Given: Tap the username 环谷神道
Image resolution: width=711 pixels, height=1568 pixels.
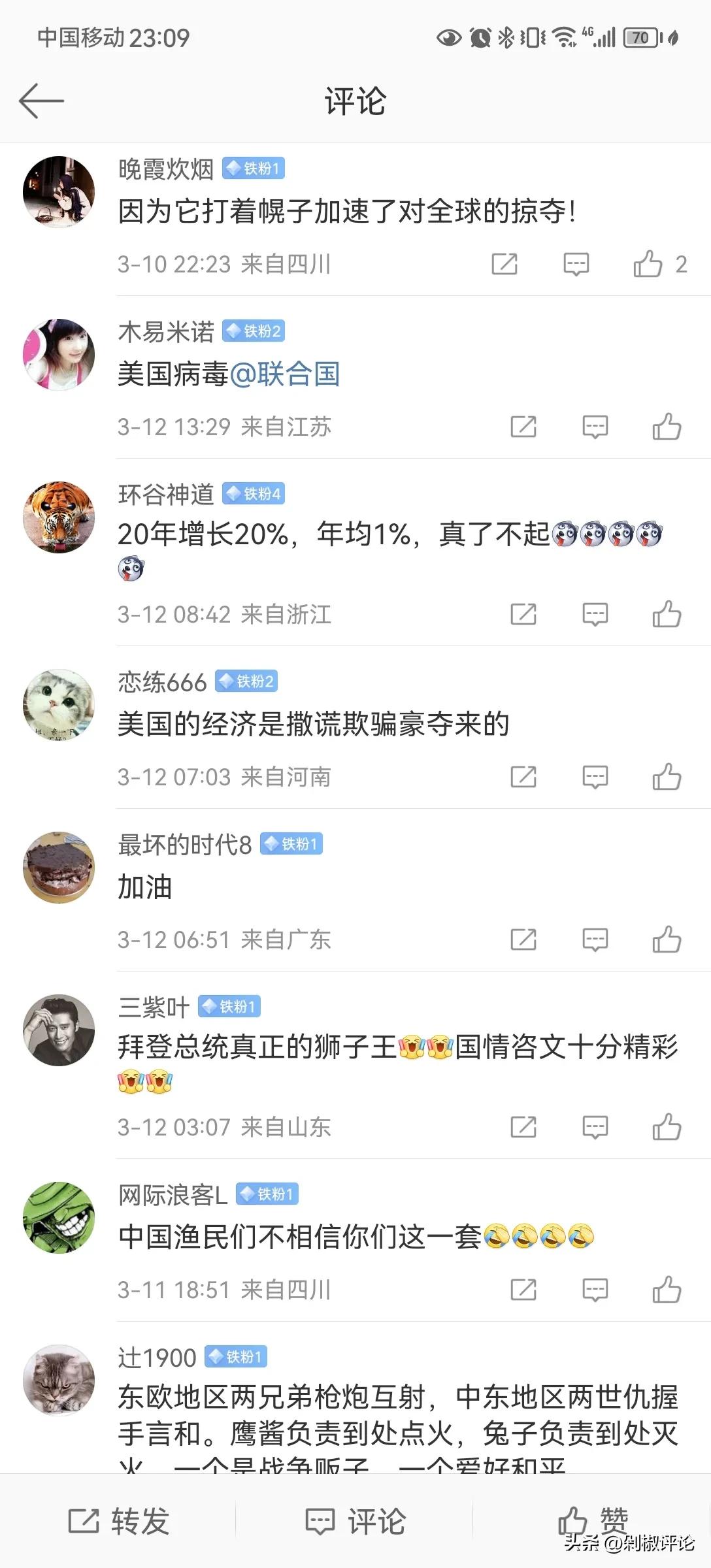Looking at the screenshot, I should [165, 495].
